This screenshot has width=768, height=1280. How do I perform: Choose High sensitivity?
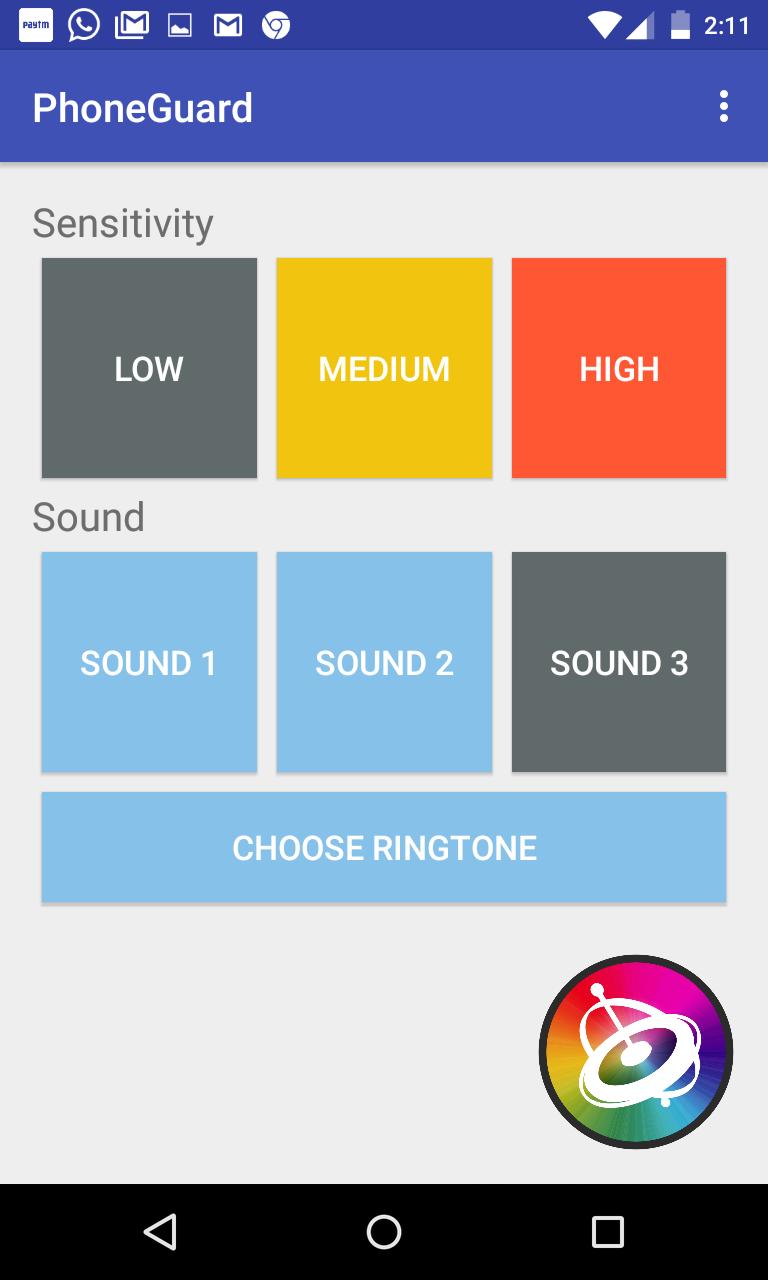click(x=619, y=368)
